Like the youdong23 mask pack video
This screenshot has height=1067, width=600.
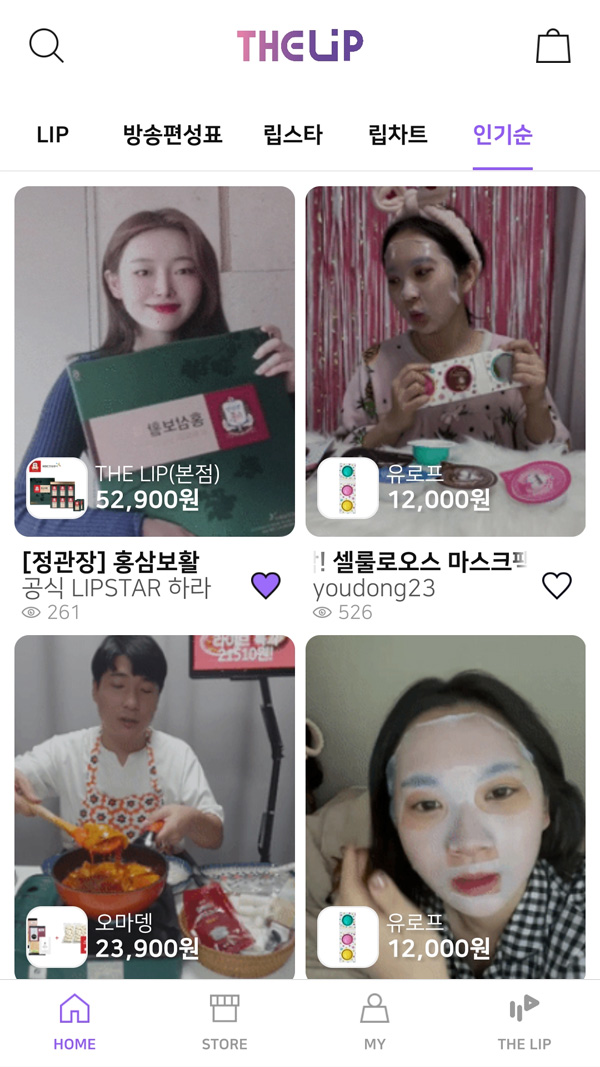coord(556,585)
